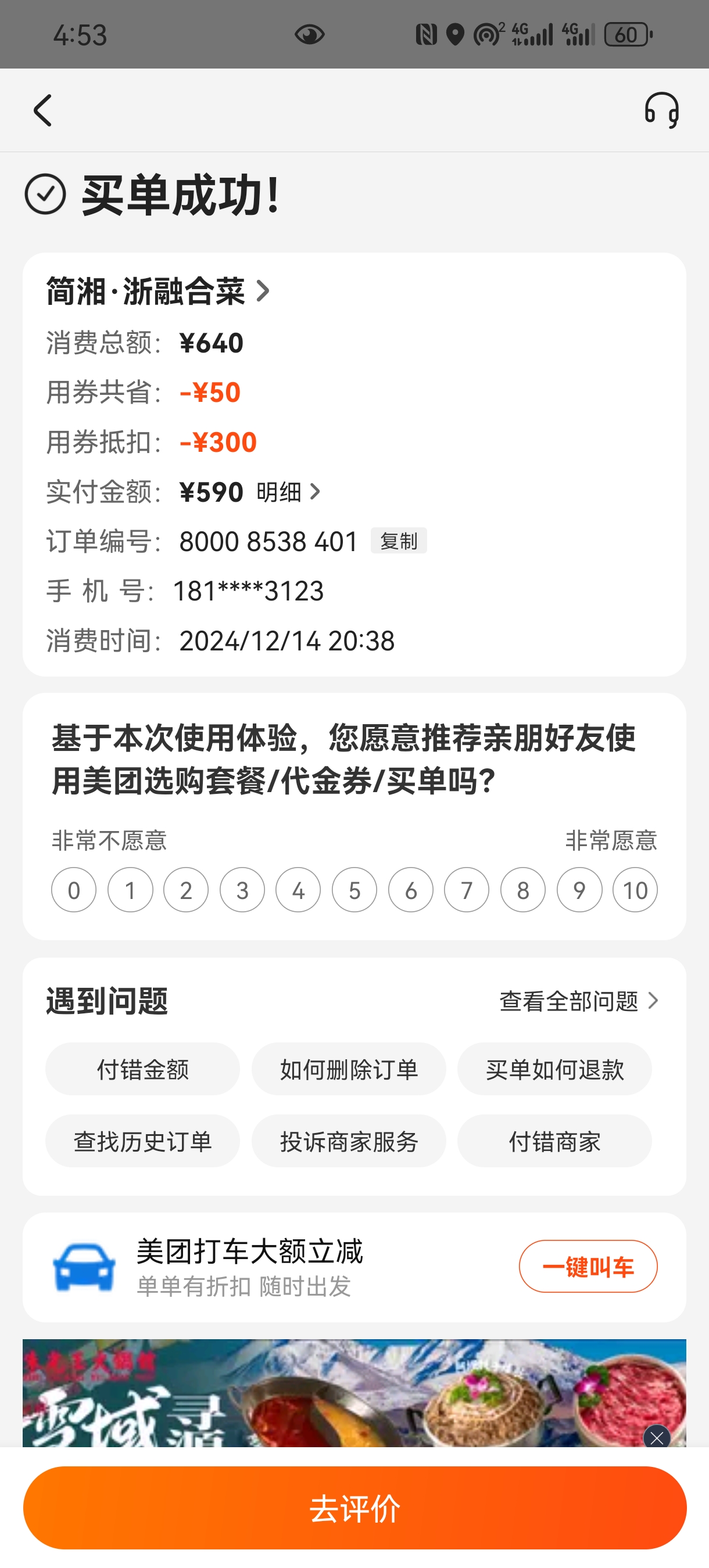Tap the 付错商家 chip
The width and height of the screenshot is (709, 1568).
point(554,1141)
